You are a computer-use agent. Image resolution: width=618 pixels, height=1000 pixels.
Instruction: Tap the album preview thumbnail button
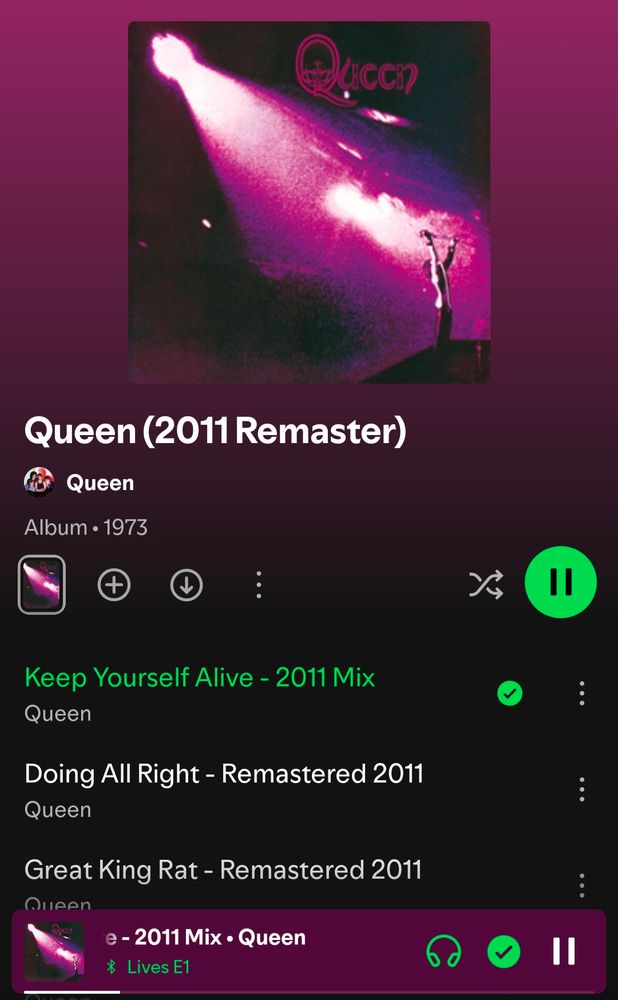click(41, 584)
